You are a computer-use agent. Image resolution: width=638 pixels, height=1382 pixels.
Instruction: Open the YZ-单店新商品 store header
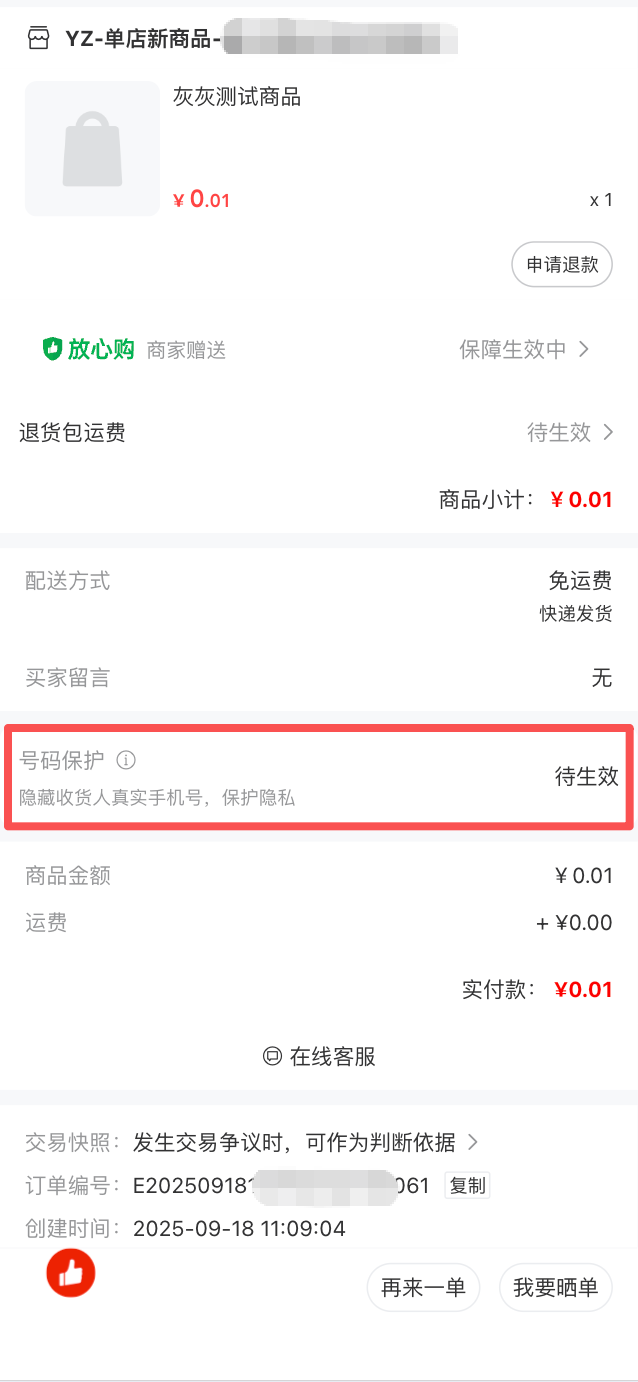click(x=241, y=39)
